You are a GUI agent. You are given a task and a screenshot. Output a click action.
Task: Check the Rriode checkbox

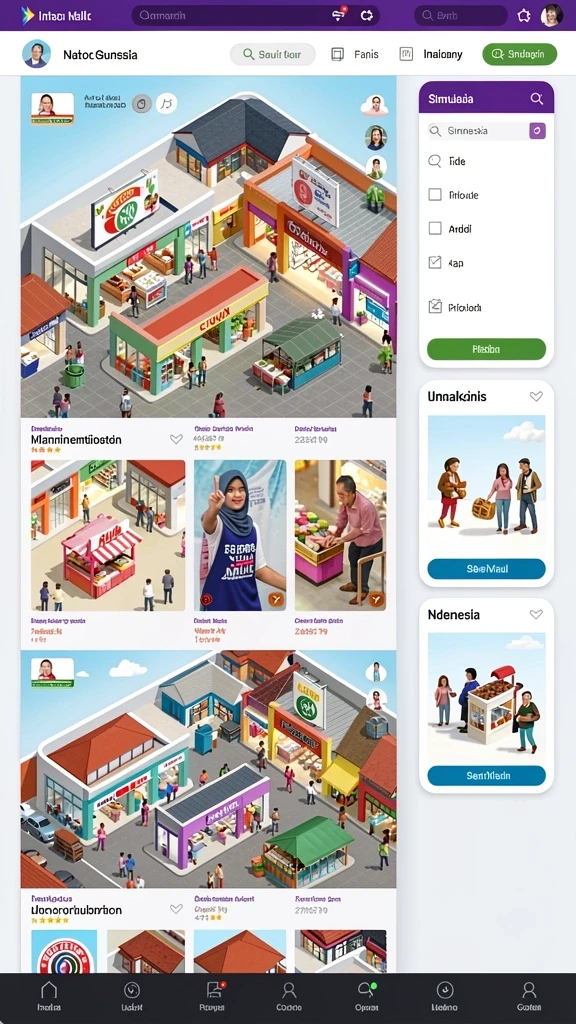pos(435,195)
